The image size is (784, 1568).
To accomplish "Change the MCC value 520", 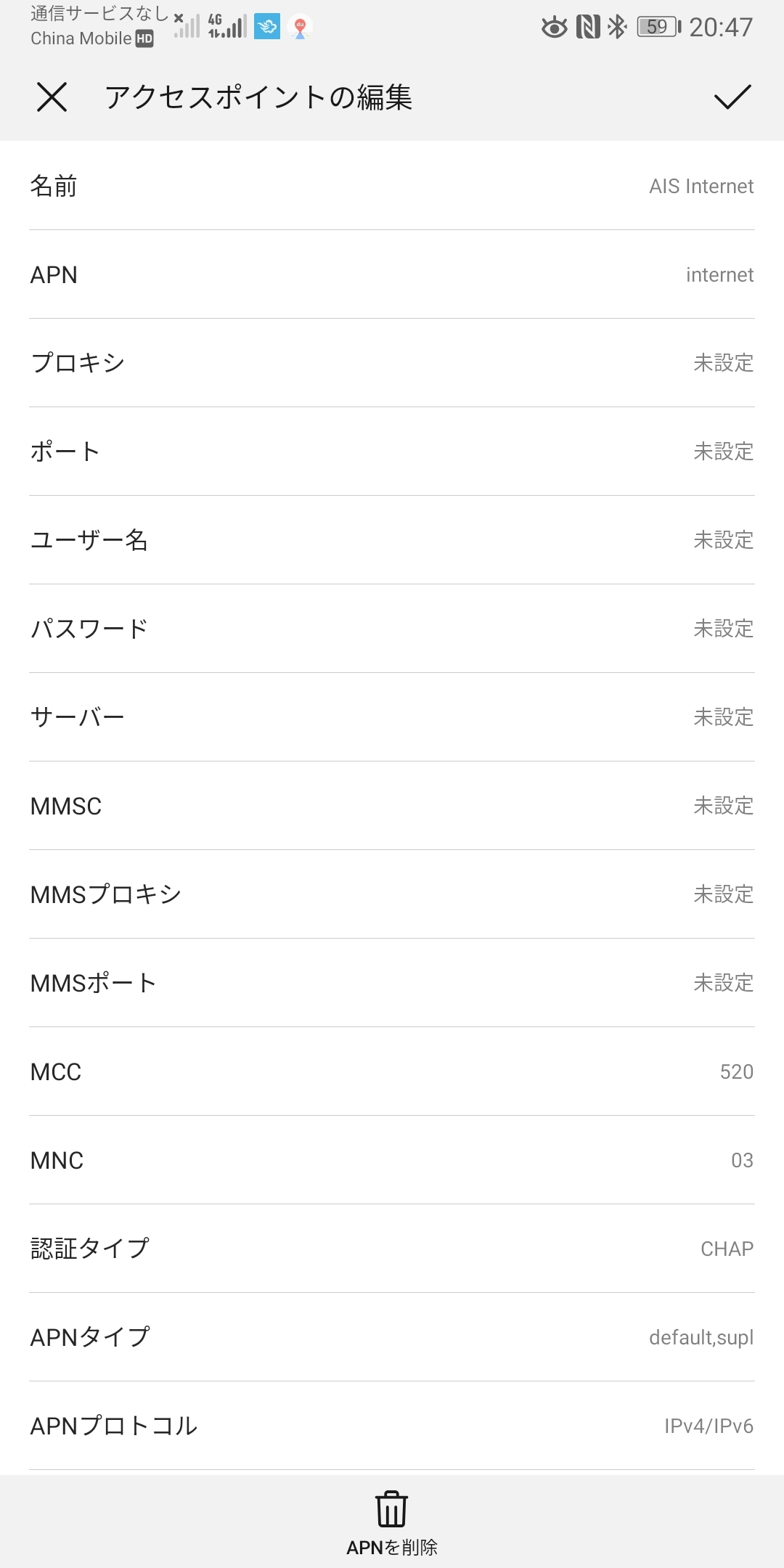I will click(392, 1071).
